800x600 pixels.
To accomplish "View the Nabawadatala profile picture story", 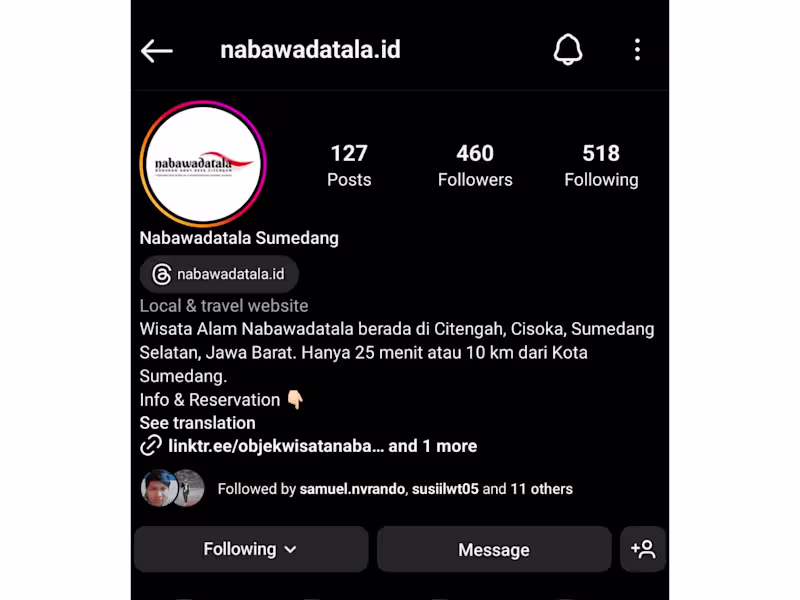I will tap(203, 164).
